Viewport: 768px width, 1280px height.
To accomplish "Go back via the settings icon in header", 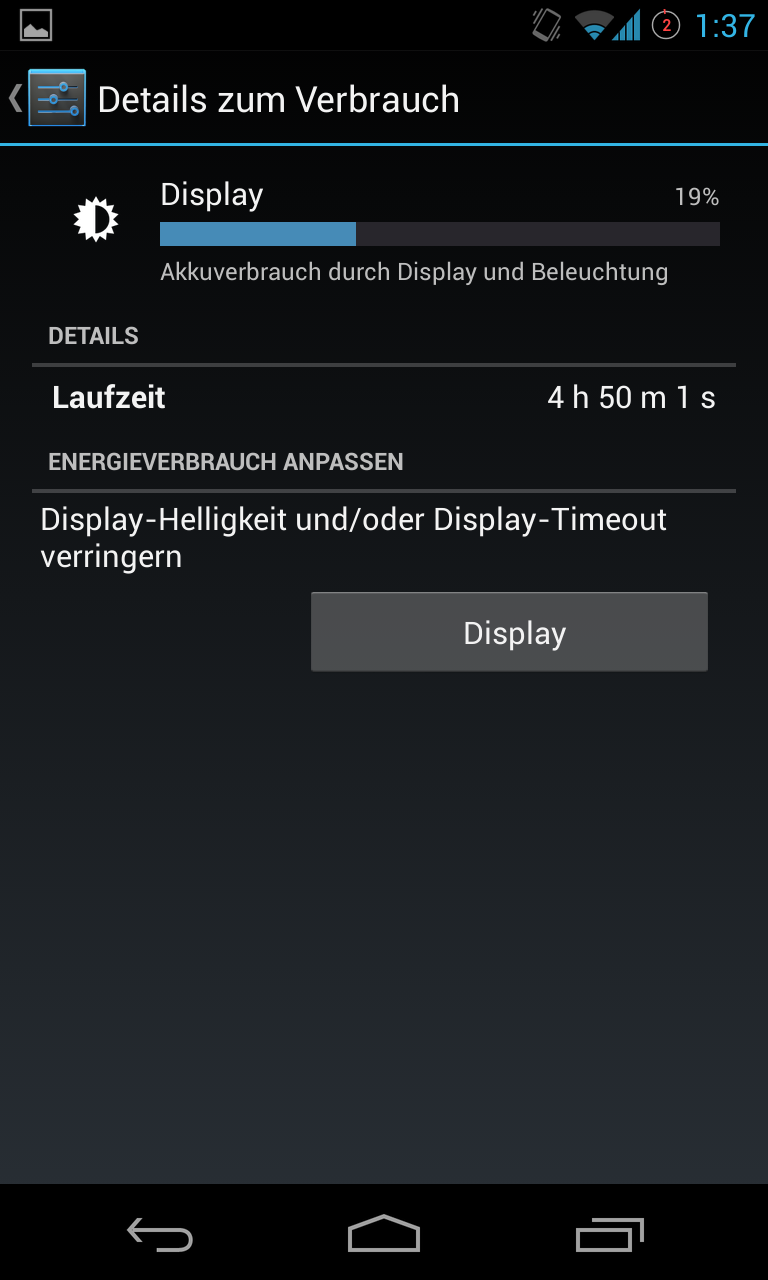I will point(55,98).
